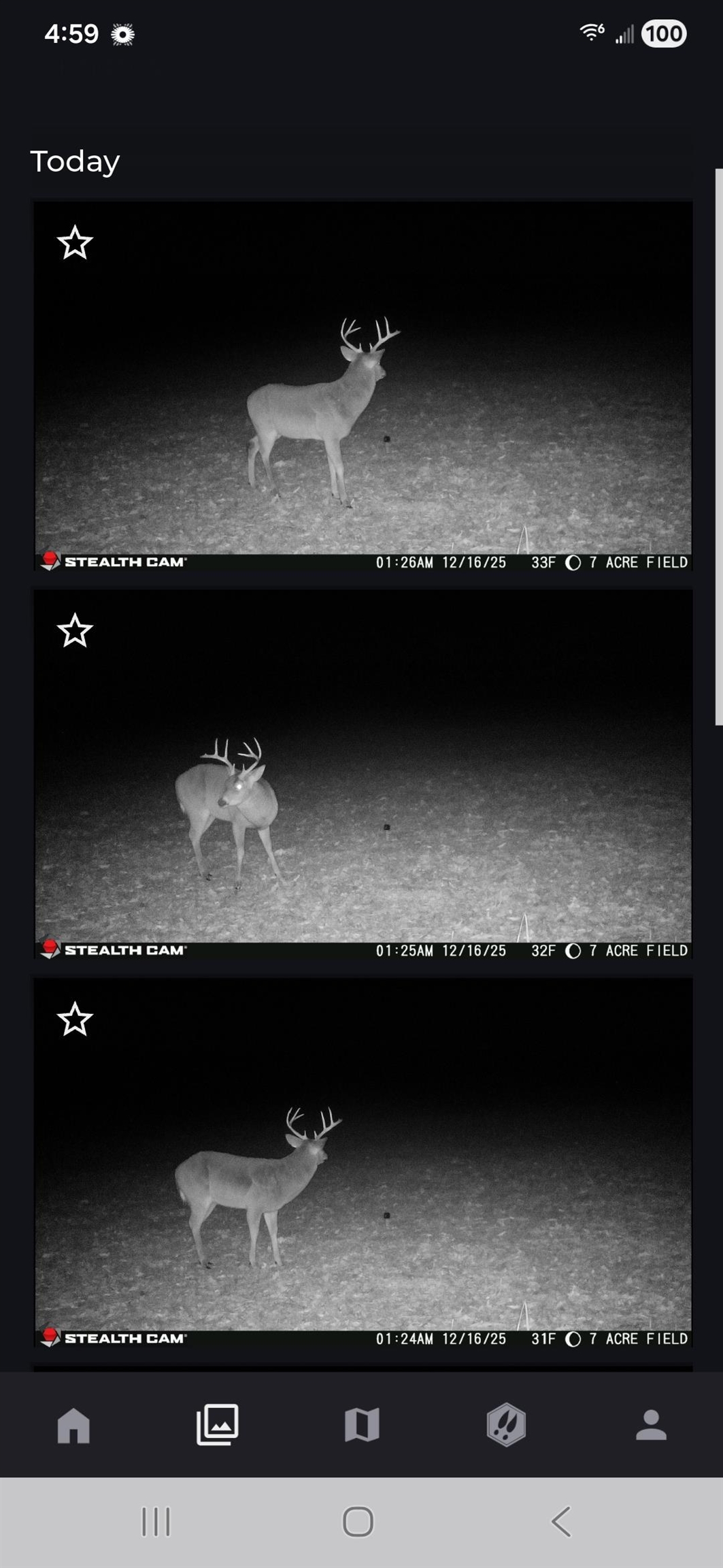This screenshot has height=1568, width=723.
Task: Show recent apps
Action: [156, 1522]
